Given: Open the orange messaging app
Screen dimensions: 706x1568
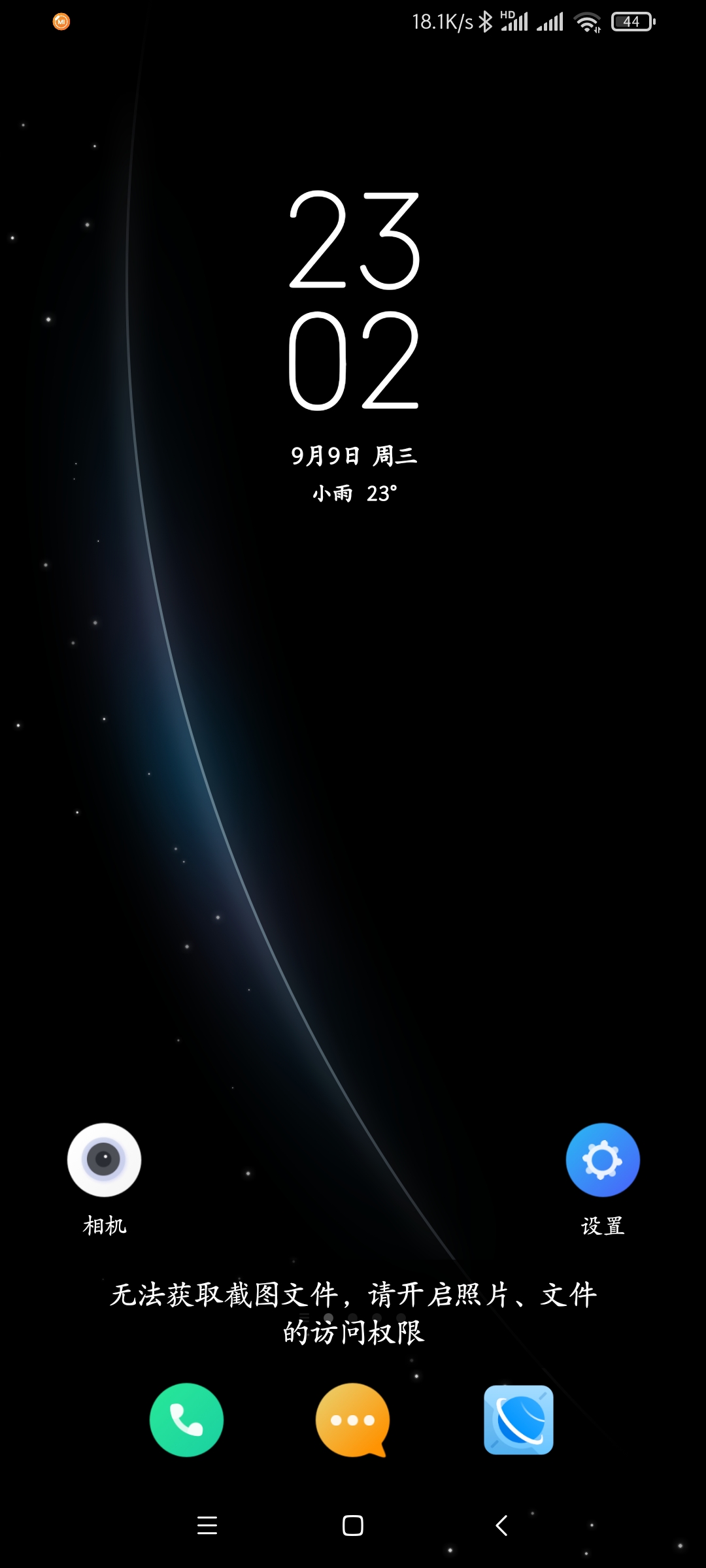Looking at the screenshot, I should click(x=352, y=1420).
